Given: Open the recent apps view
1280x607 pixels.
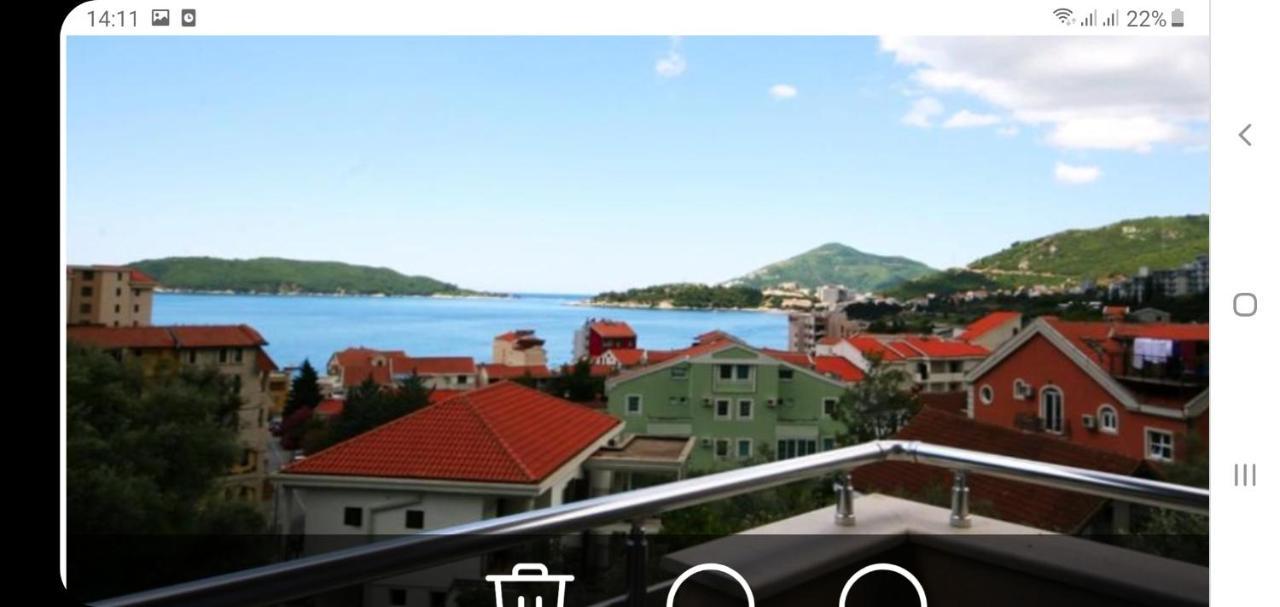Looking at the screenshot, I should coord(1244,475).
